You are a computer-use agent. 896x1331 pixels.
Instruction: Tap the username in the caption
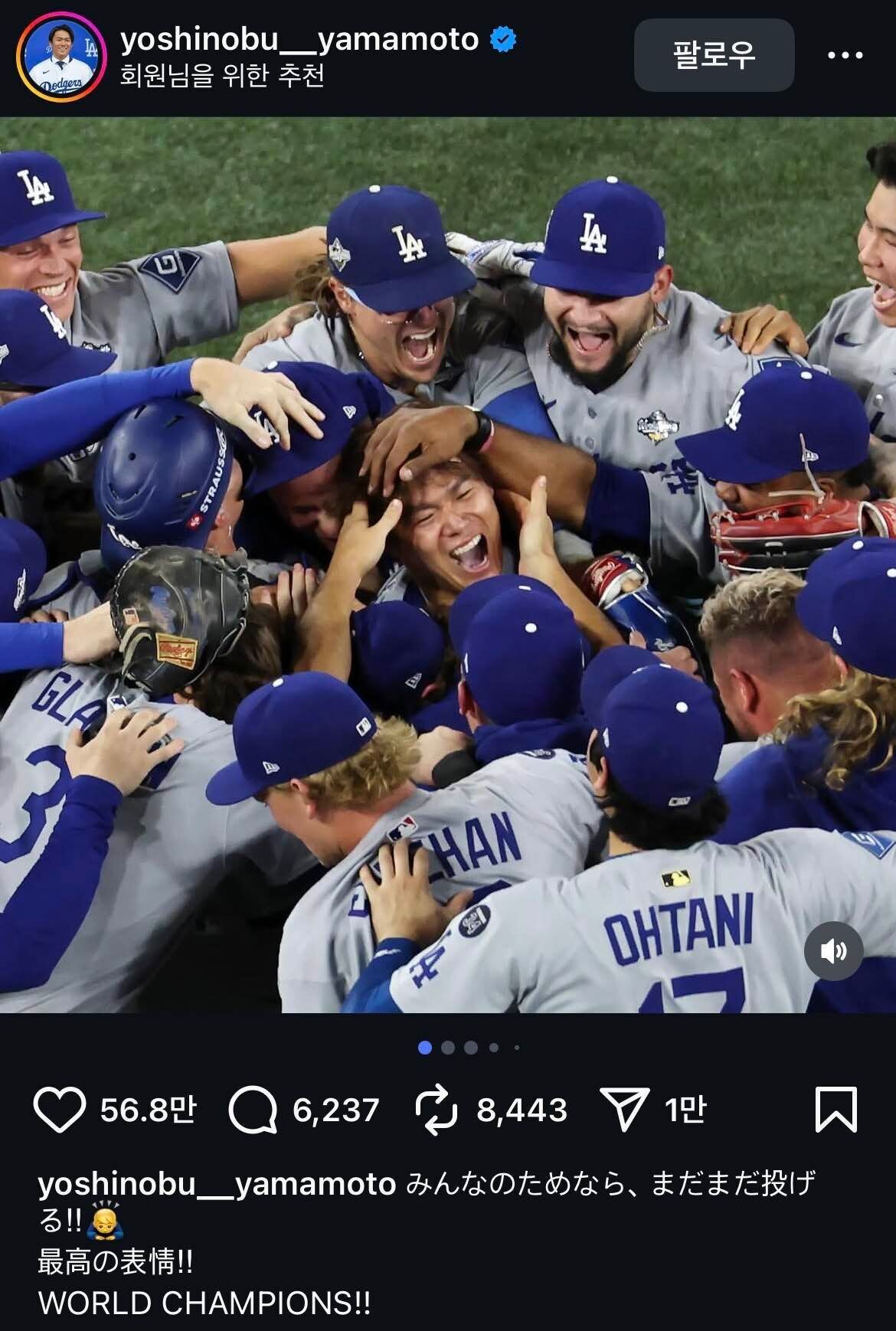tap(217, 1184)
